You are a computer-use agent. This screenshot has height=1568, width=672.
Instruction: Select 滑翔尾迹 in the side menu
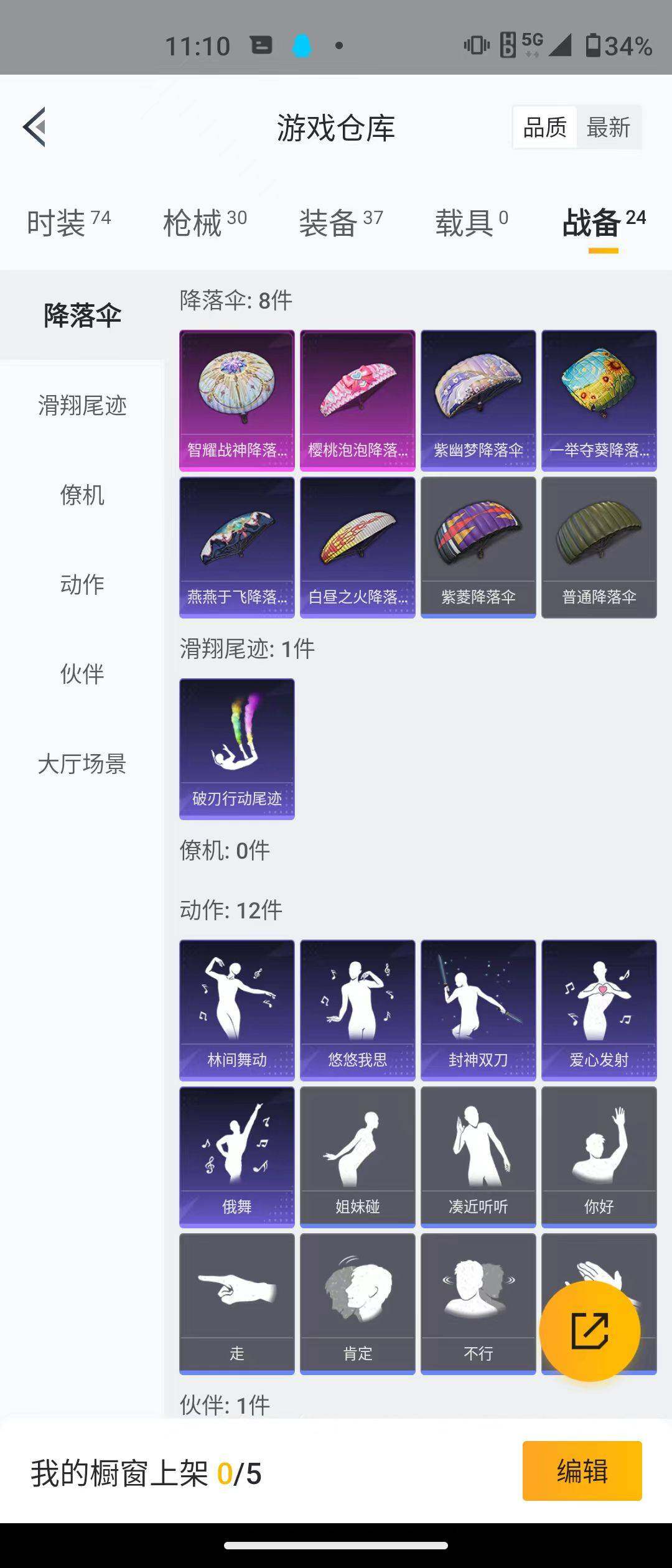pyautogui.click(x=82, y=406)
